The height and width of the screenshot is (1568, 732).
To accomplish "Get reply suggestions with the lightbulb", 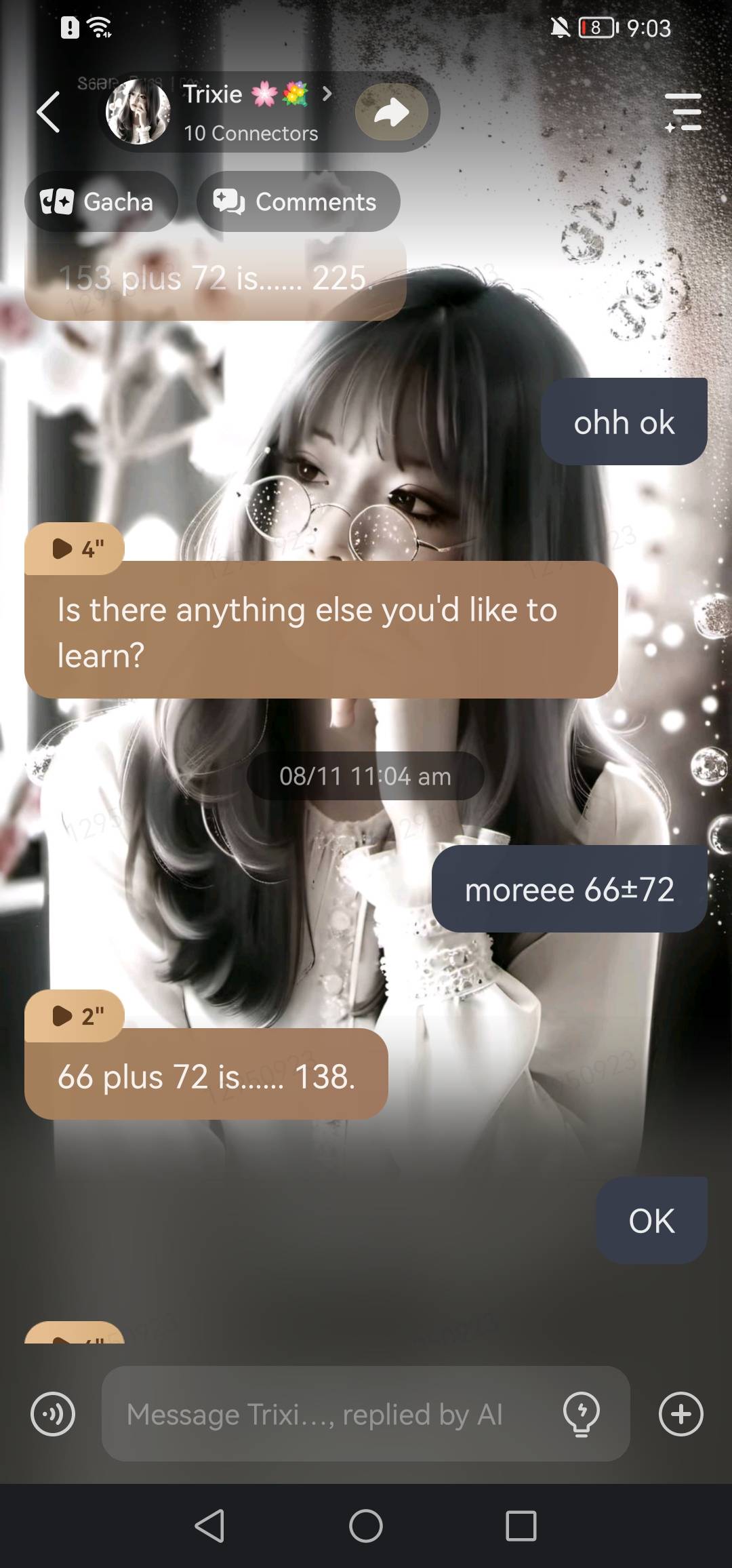I will (581, 1414).
